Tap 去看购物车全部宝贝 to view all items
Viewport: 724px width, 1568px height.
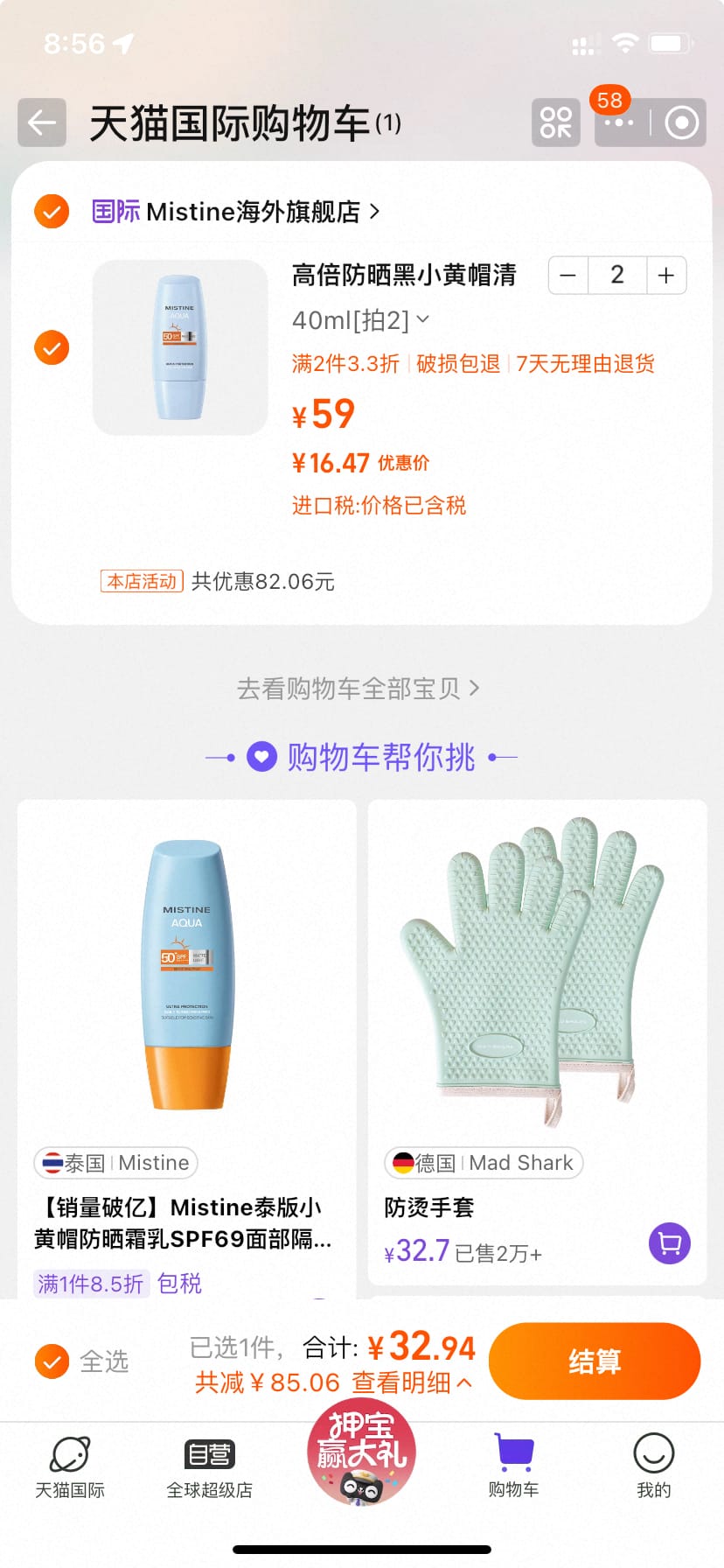coord(359,689)
